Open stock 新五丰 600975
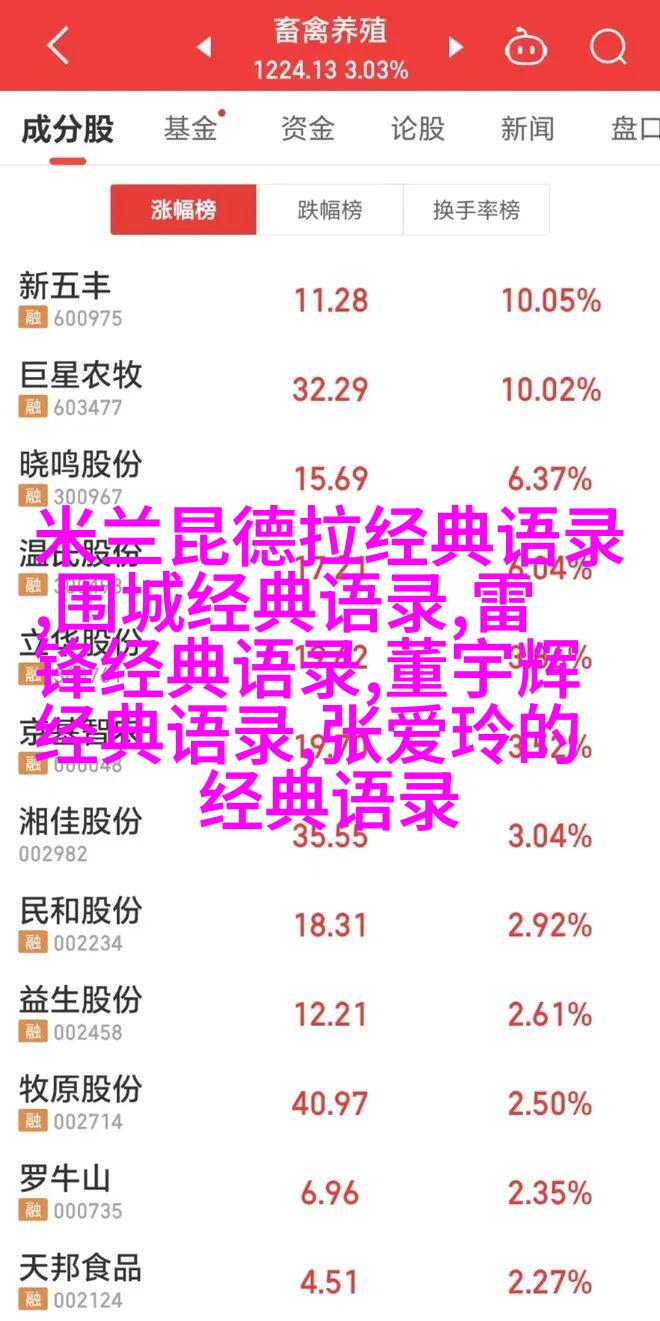 point(330,299)
